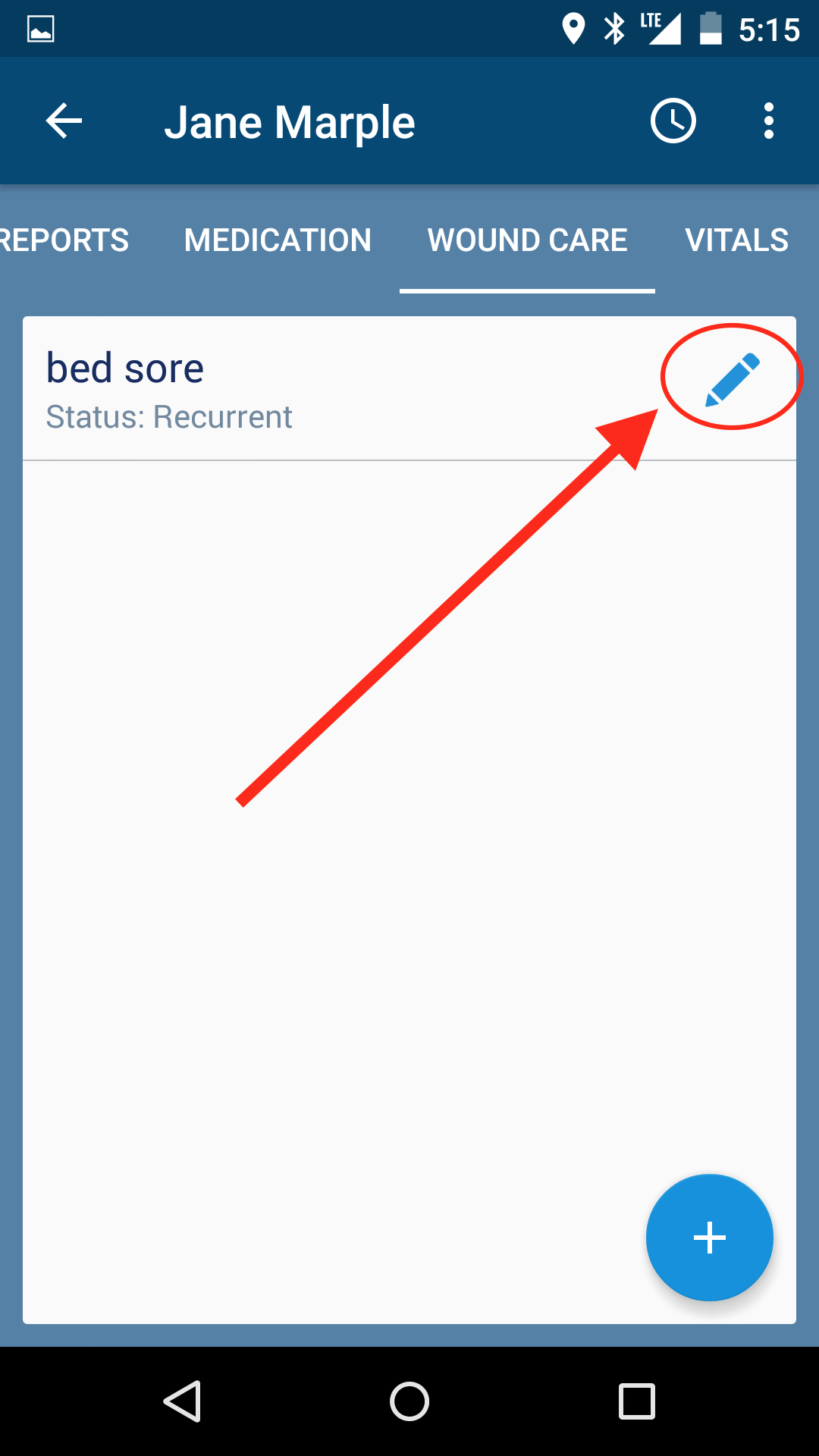Add a new wound with the plus button
819x1456 pixels.
click(x=709, y=1238)
